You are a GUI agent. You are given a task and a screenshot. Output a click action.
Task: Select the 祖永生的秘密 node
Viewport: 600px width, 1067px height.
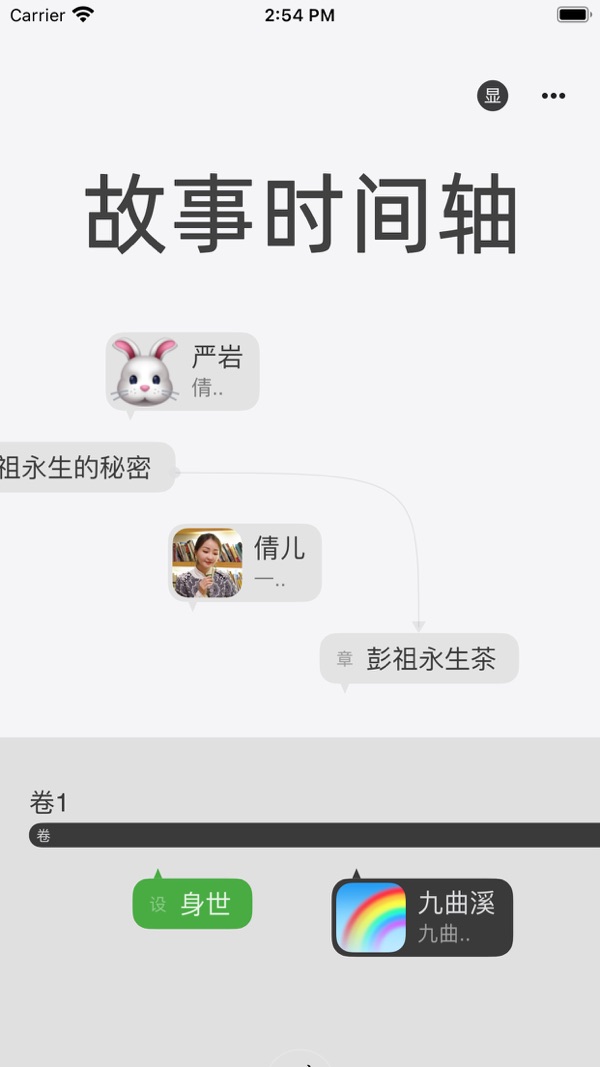coord(86,467)
